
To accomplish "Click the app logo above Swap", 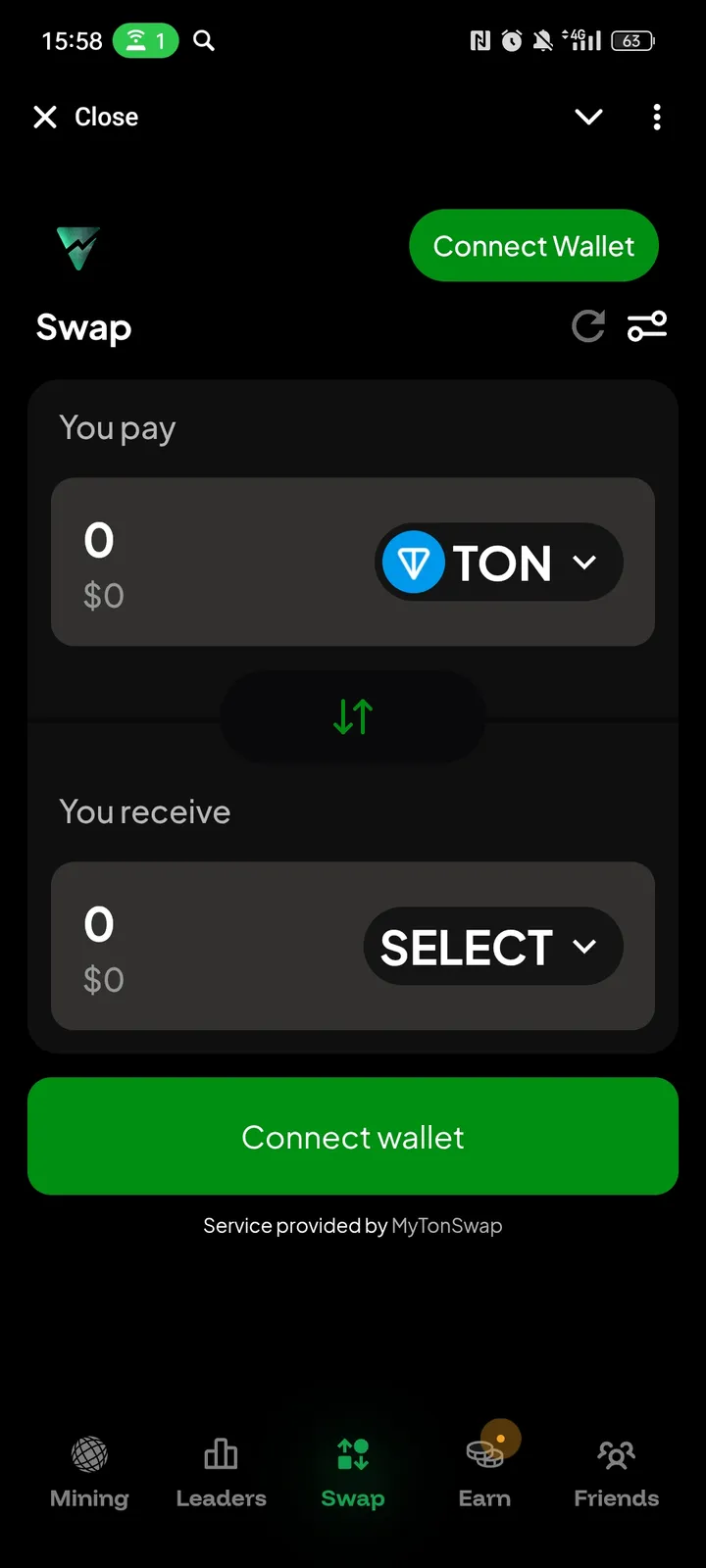I will [77, 247].
